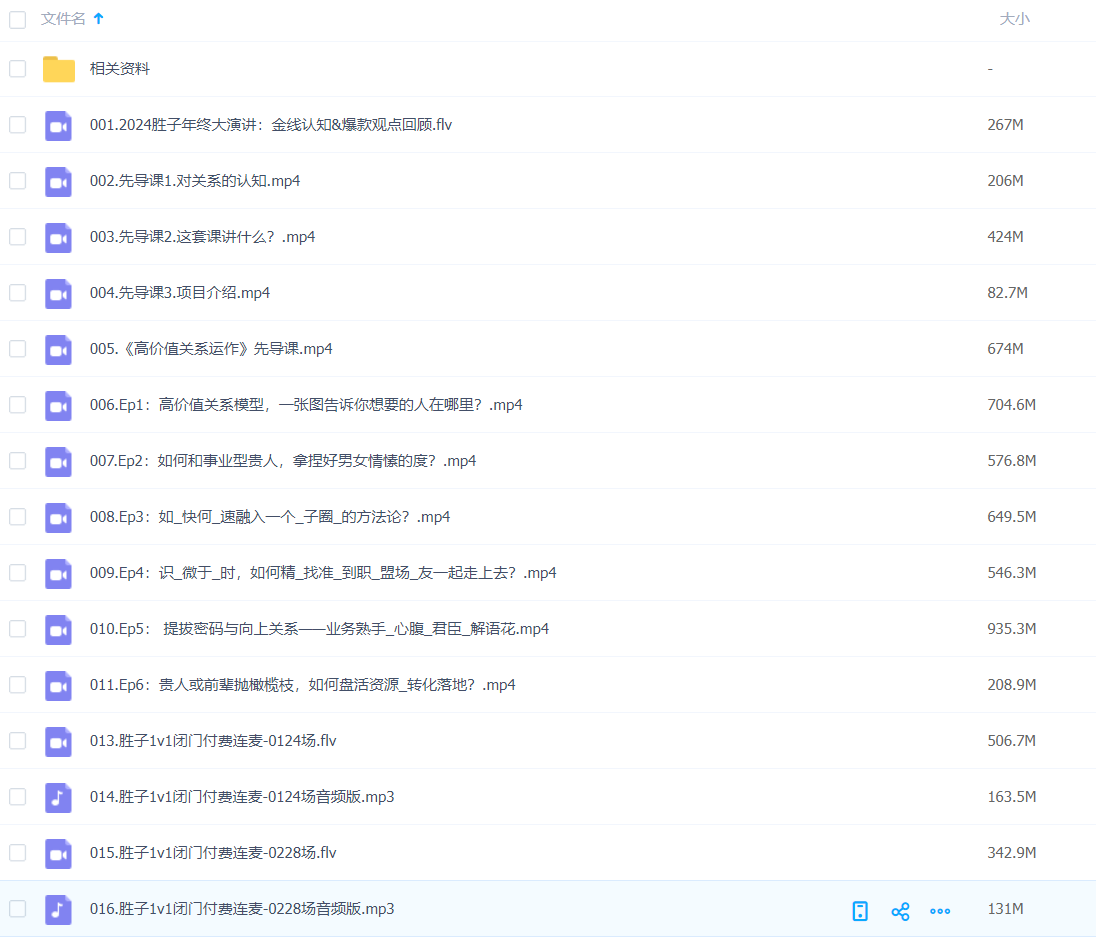Sort the list by 大小 column
This screenshot has width=1096, height=938.
[x=1014, y=19]
